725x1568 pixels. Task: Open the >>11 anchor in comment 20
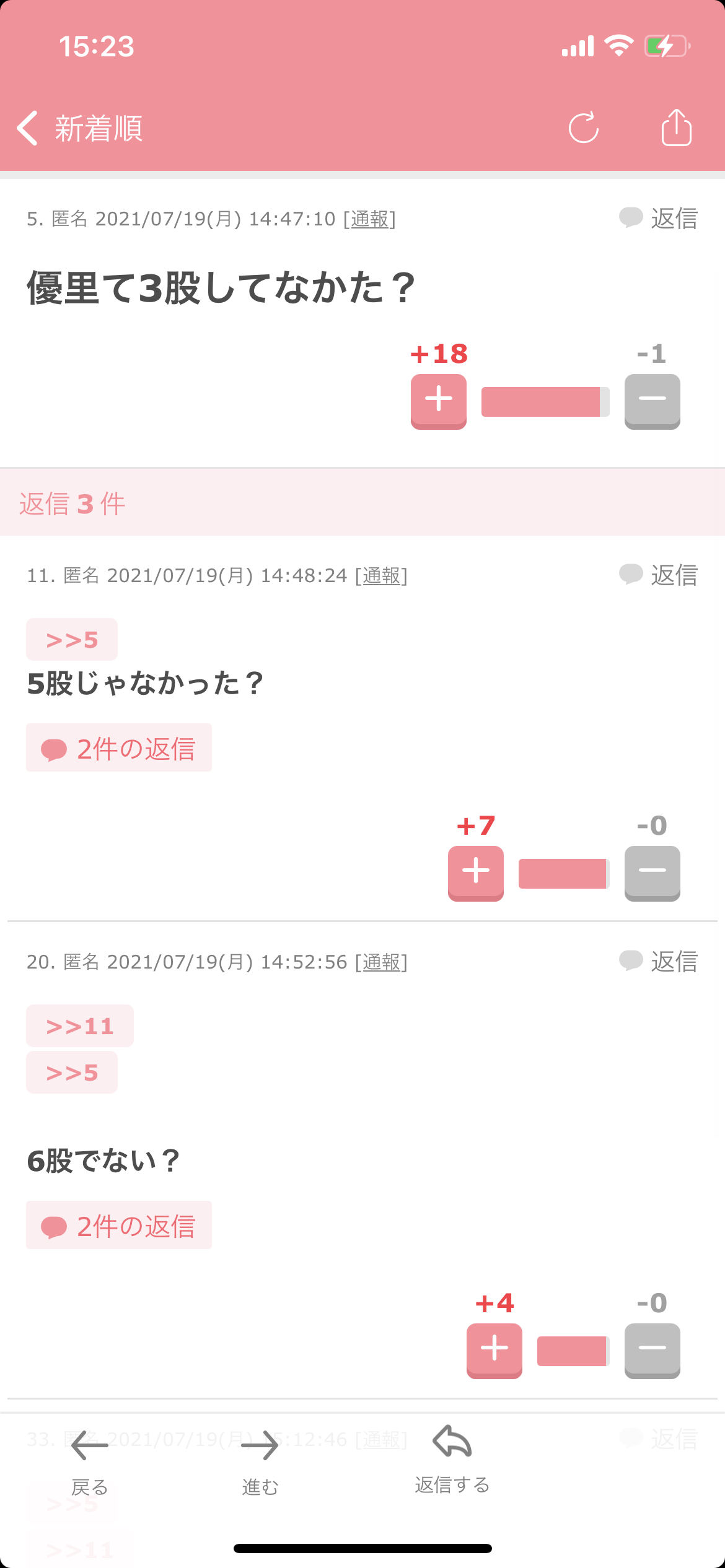point(80,1026)
